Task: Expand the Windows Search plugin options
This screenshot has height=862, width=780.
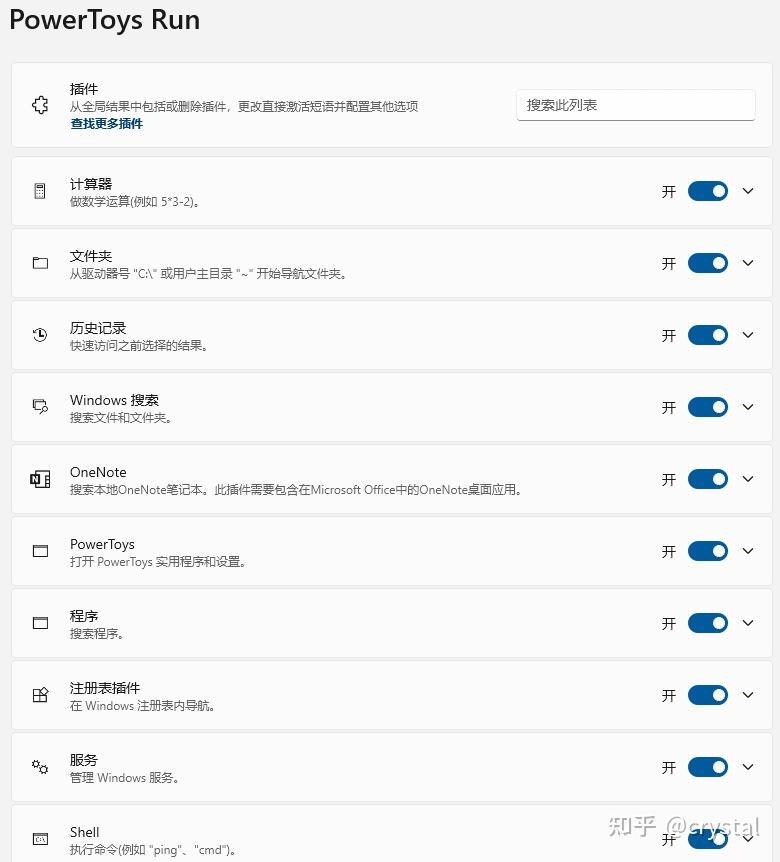Action: point(748,406)
